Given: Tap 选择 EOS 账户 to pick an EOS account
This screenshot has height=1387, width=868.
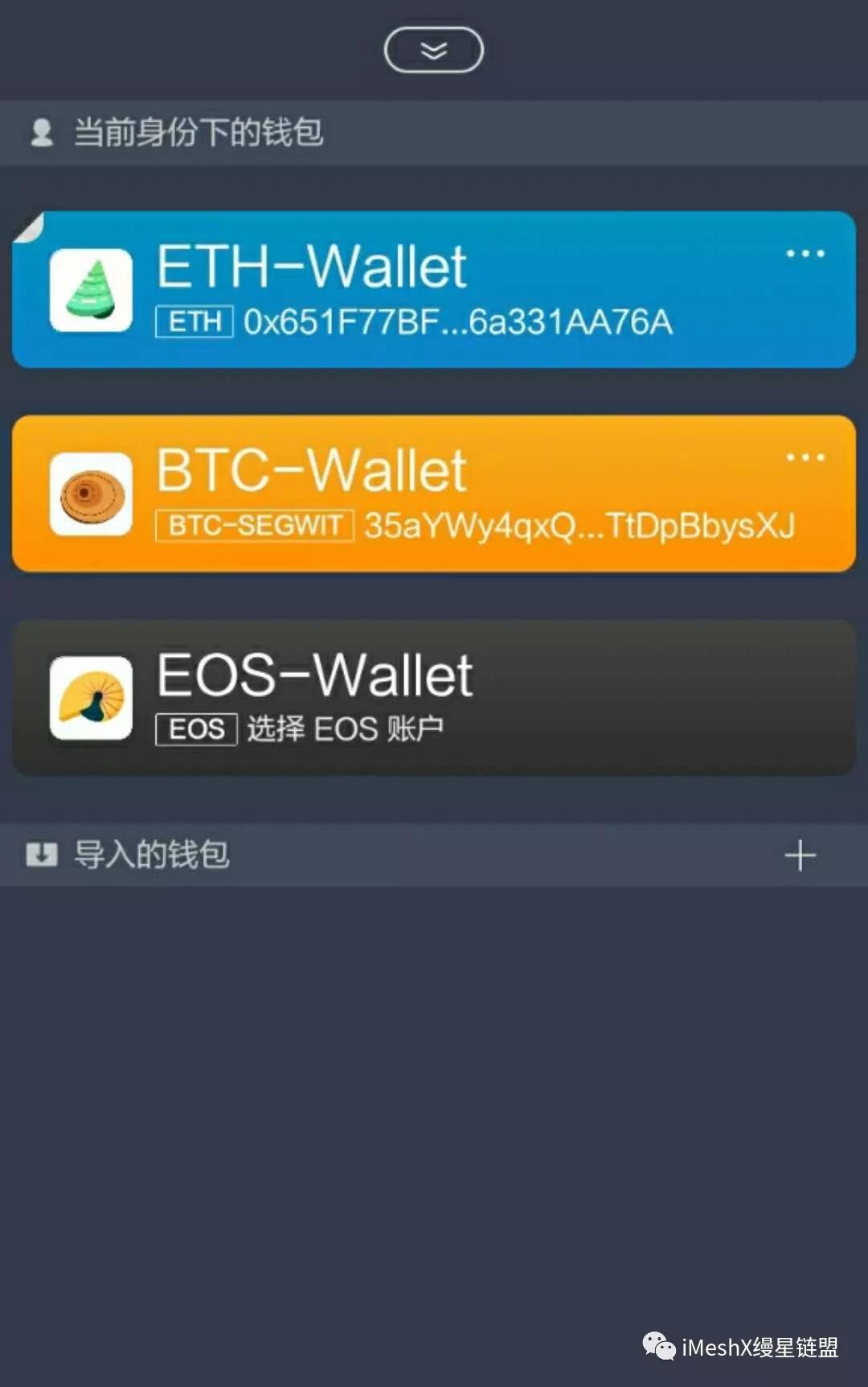Looking at the screenshot, I should coord(347,728).
